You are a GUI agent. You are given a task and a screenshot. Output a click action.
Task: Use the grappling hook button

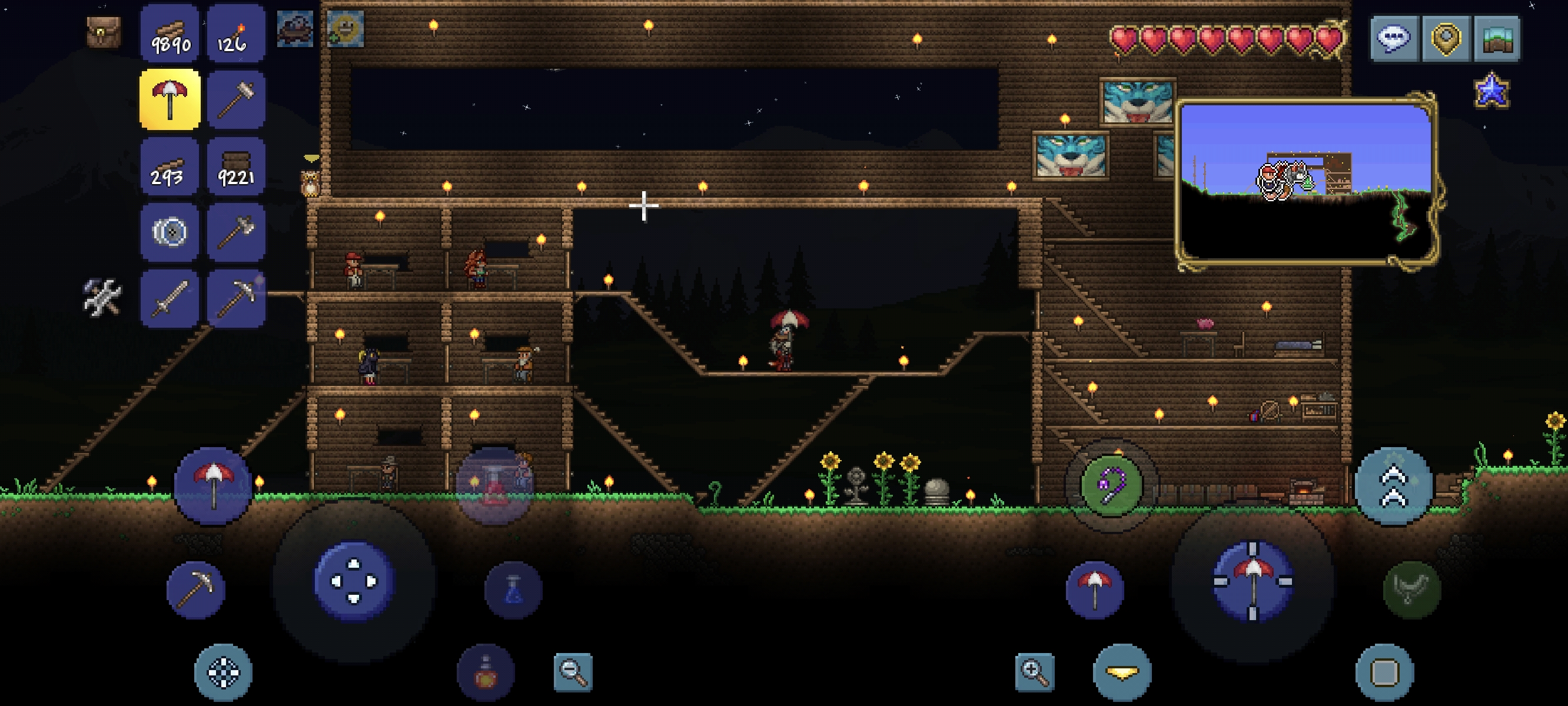tap(1110, 485)
